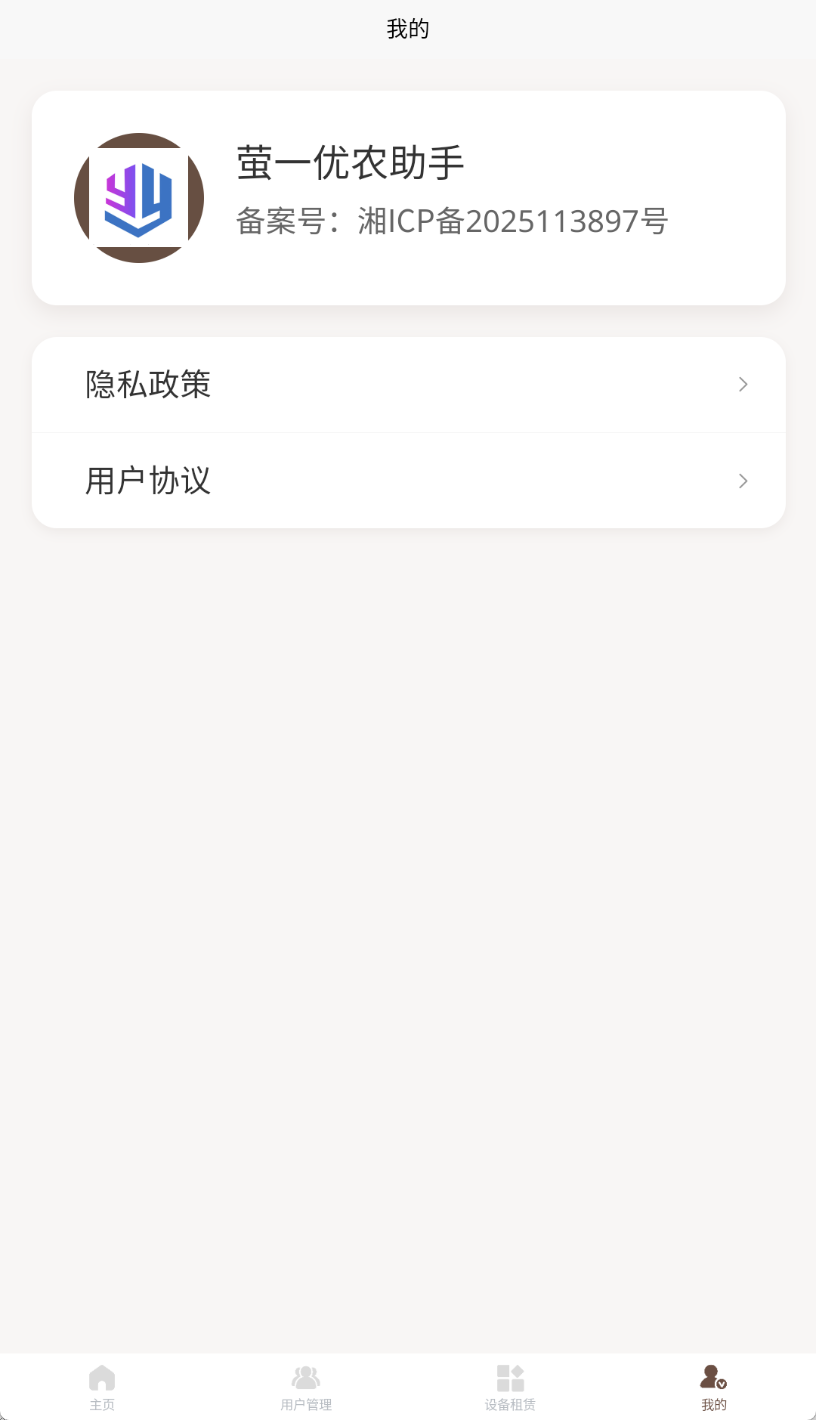Select the 设备租赁 tab

510,1387
